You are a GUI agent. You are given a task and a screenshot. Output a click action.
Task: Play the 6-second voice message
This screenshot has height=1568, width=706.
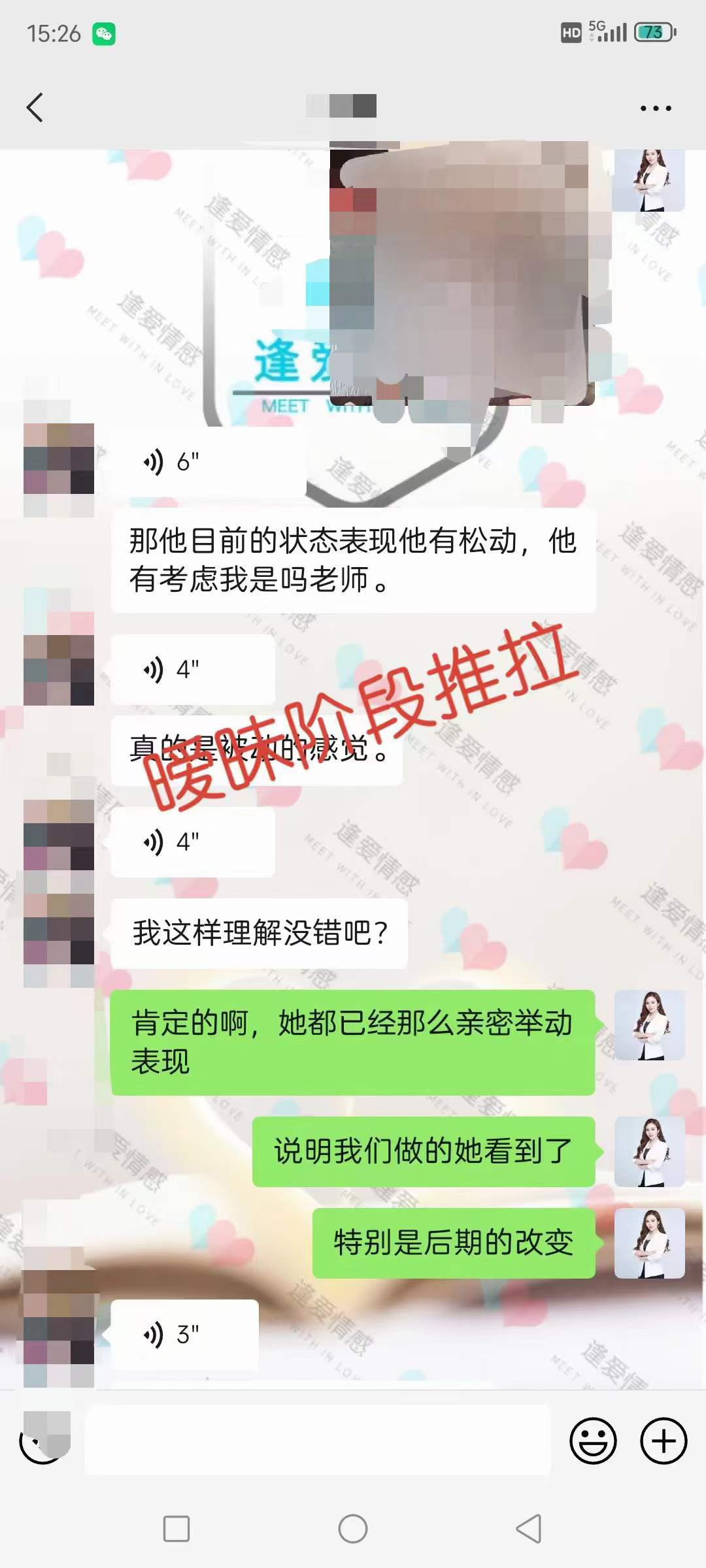(x=208, y=462)
